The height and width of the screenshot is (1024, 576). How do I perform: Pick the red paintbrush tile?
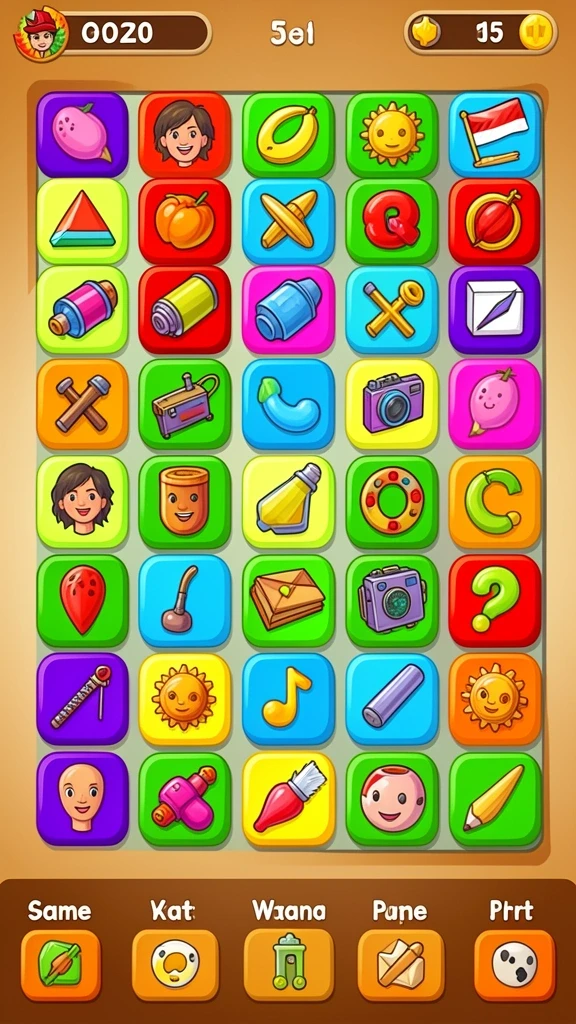coord(288,798)
